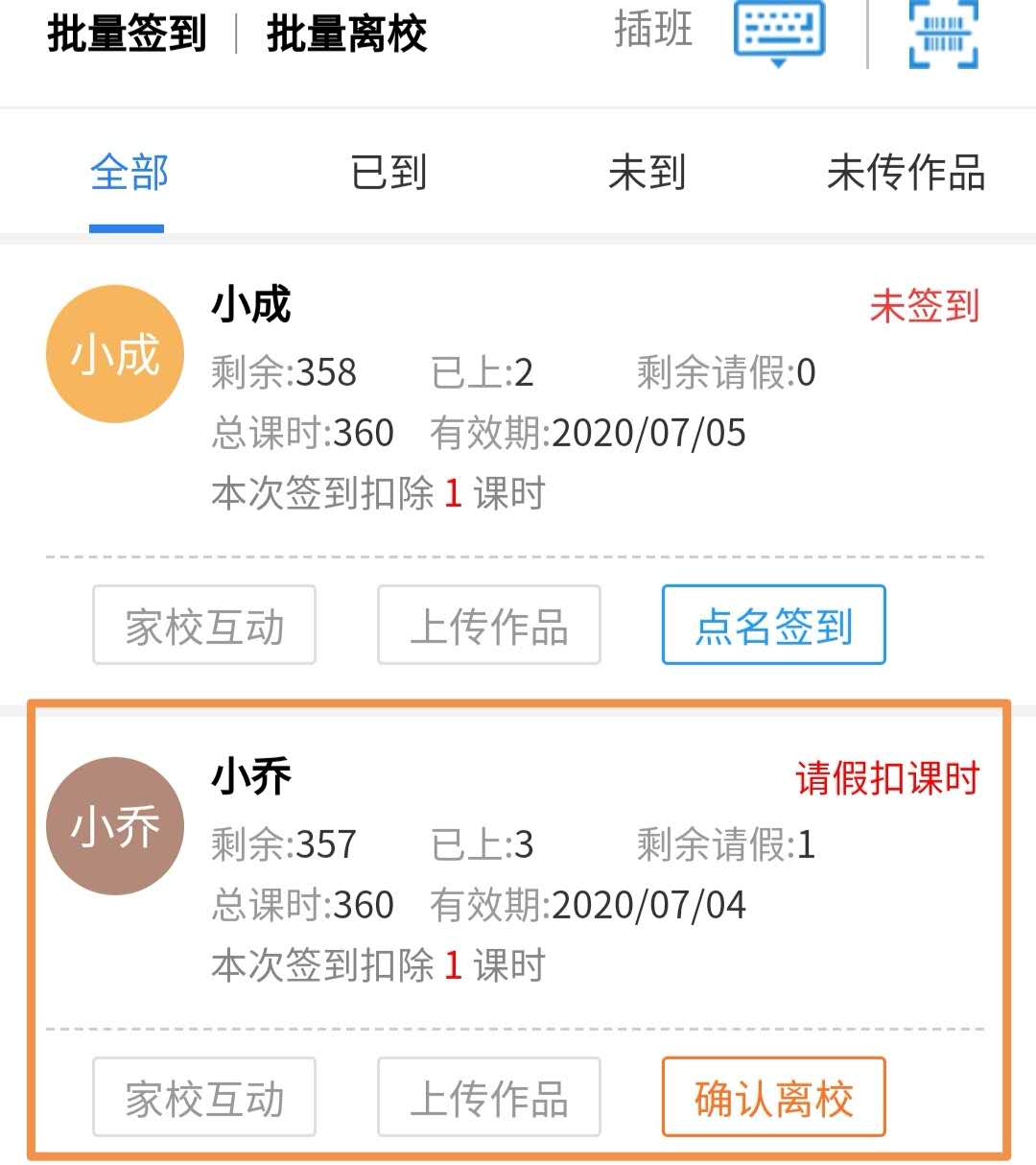This screenshot has width=1036, height=1165.
Task: Open 小成's avatar
Action: pos(115,354)
